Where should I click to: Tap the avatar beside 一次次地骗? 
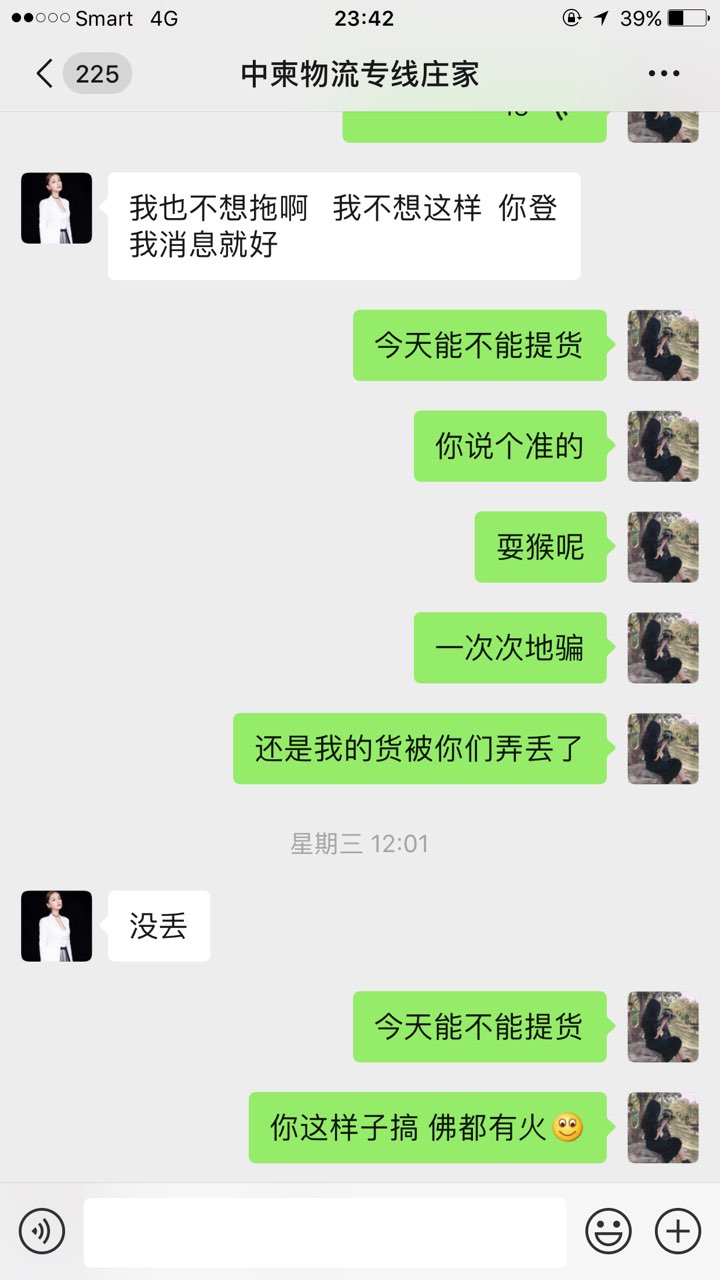[x=662, y=648]
